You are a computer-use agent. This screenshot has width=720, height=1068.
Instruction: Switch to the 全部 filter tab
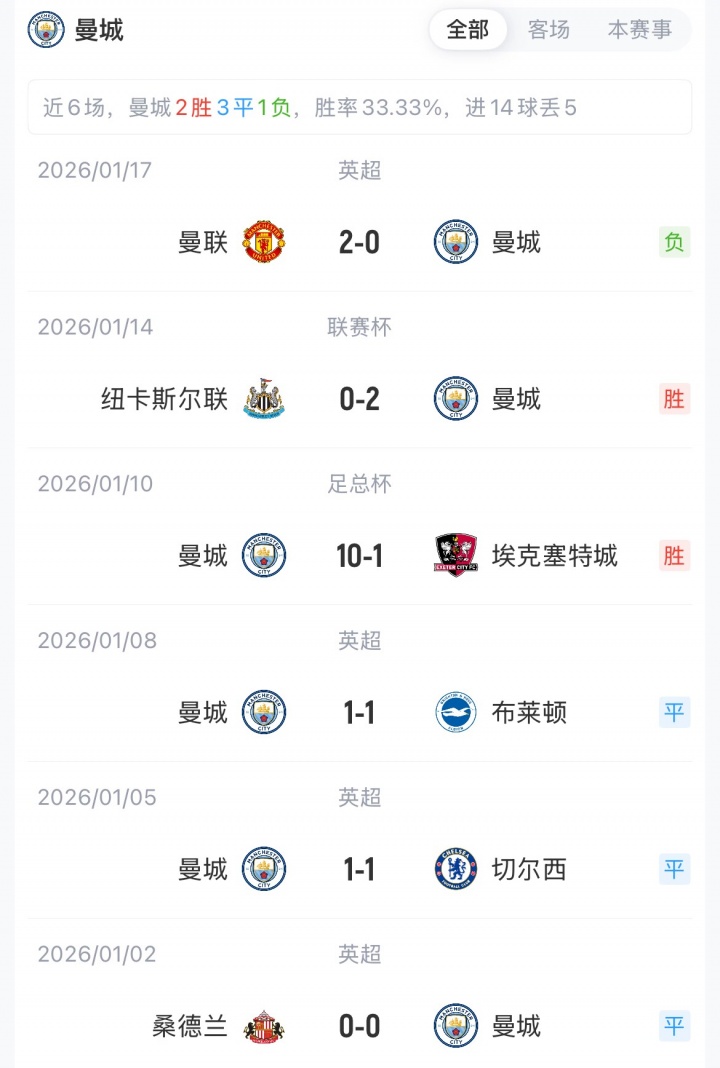(468, 30)
